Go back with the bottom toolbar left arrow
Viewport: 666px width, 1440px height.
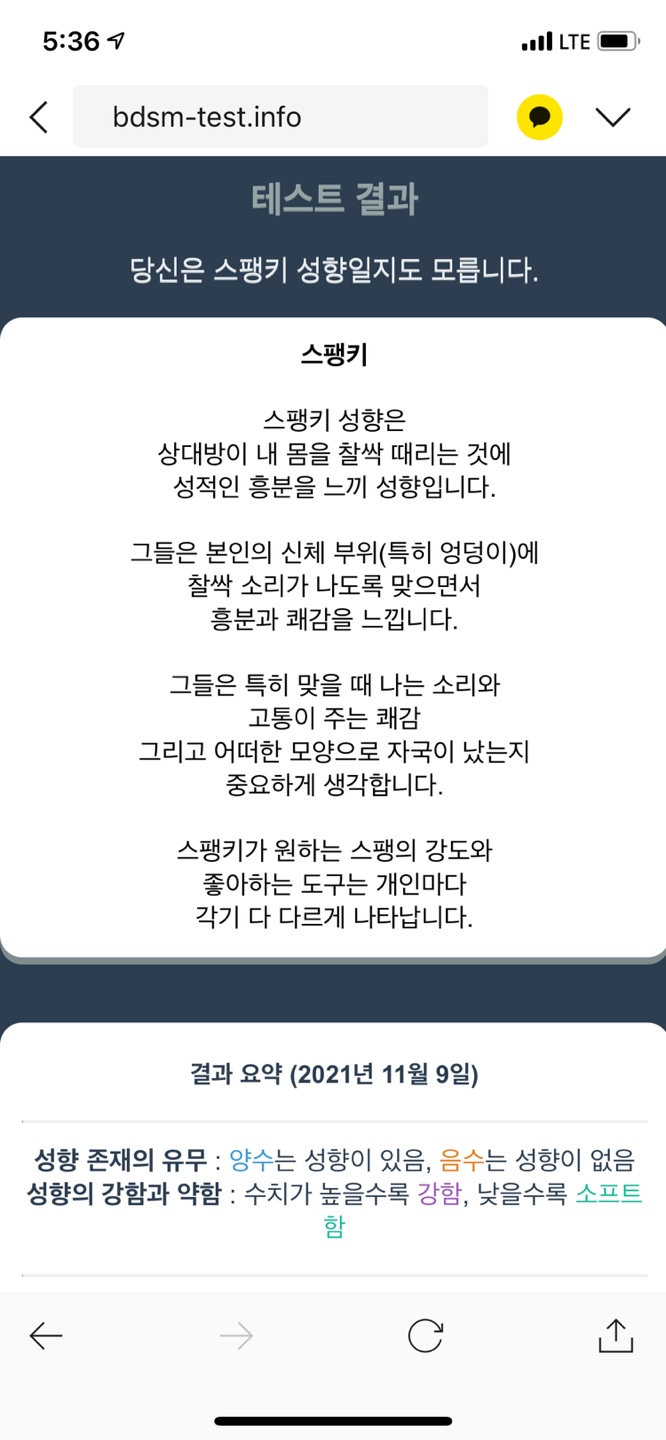point(46,1336)
